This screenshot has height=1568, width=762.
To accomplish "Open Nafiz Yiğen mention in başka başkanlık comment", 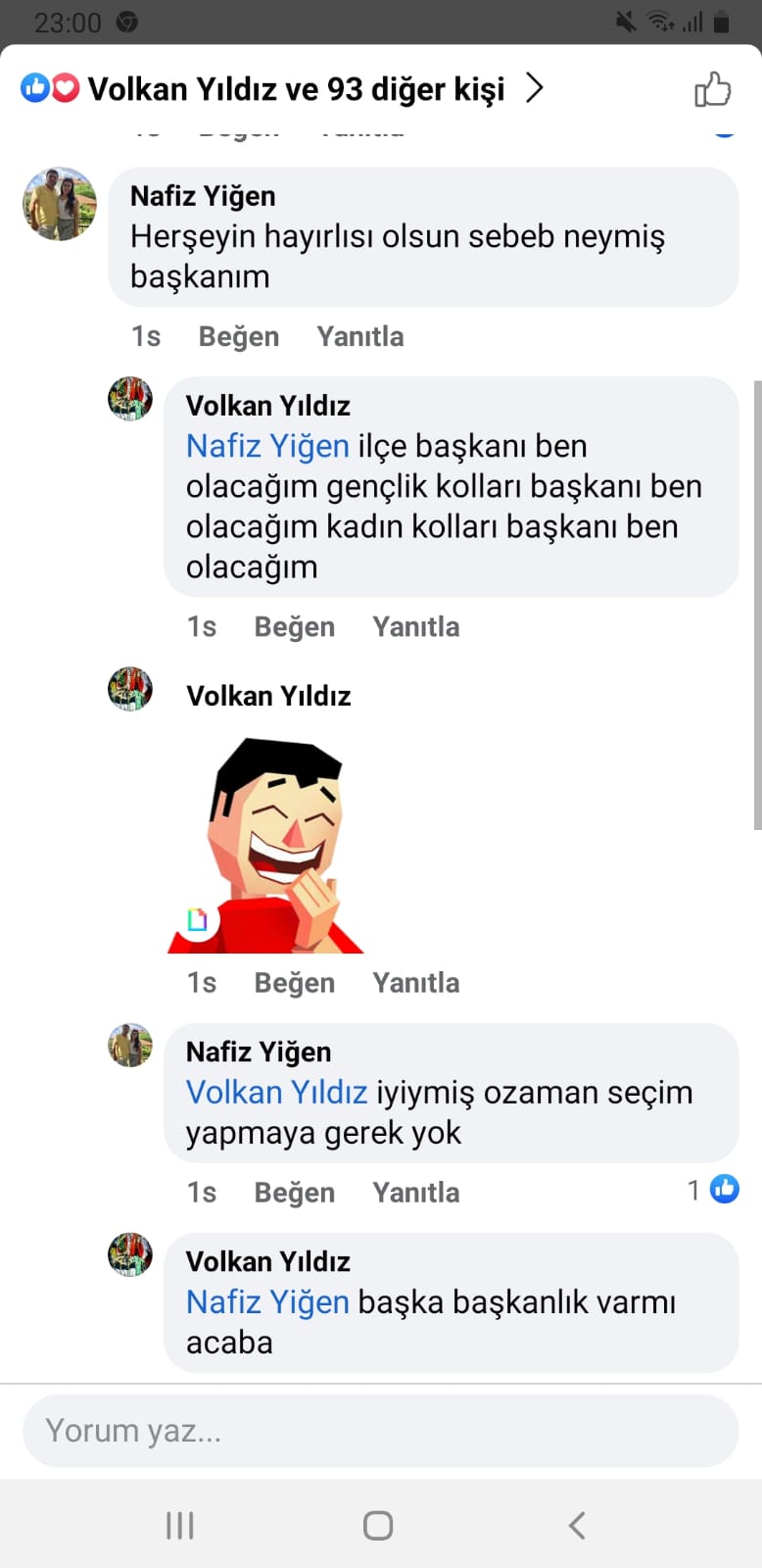I will coord(267,1301).
